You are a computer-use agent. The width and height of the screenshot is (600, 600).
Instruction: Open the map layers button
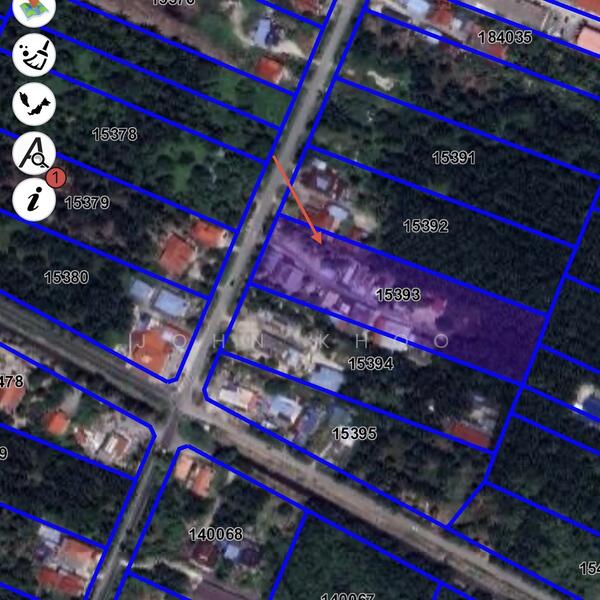(x=34, y=8)
